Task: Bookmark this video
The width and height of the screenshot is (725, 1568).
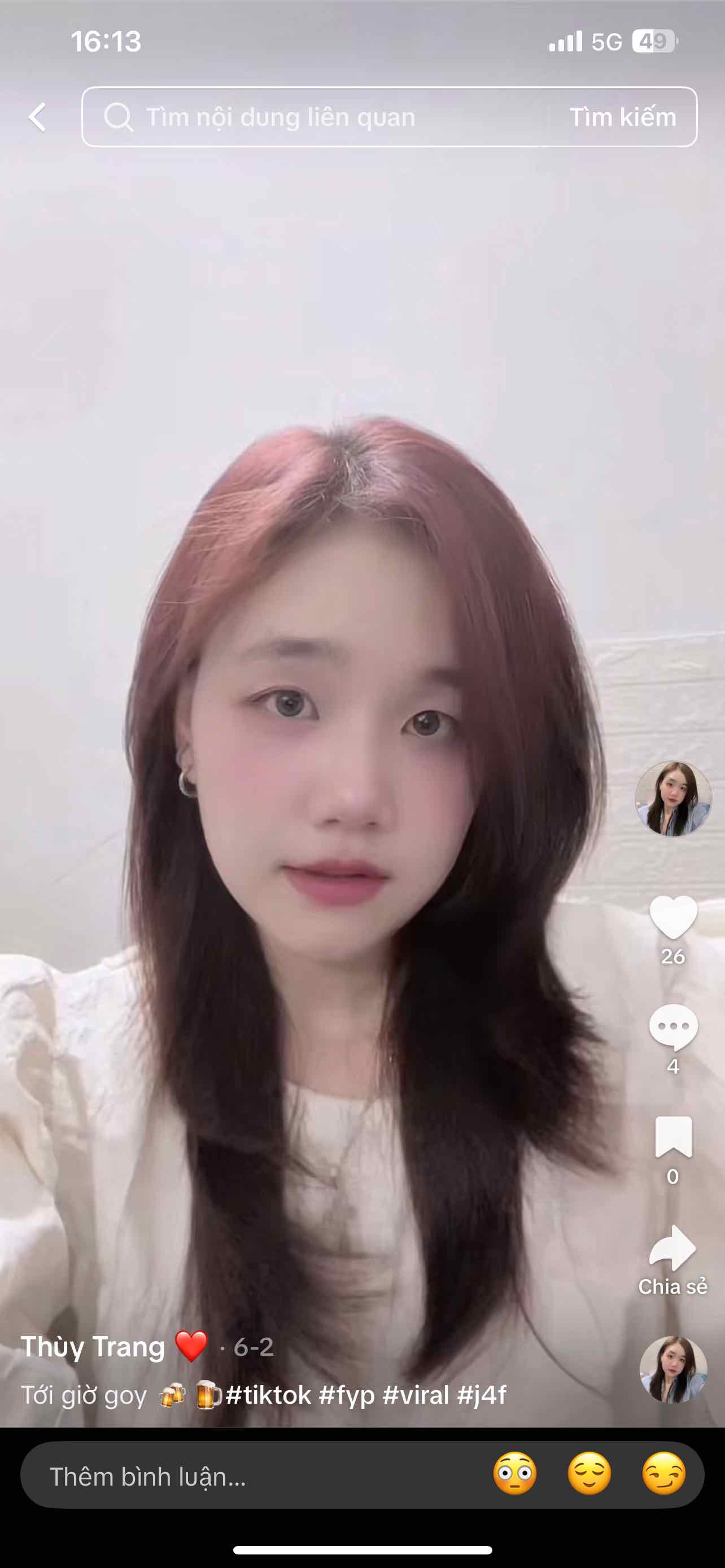Action: click(672, 1136)
